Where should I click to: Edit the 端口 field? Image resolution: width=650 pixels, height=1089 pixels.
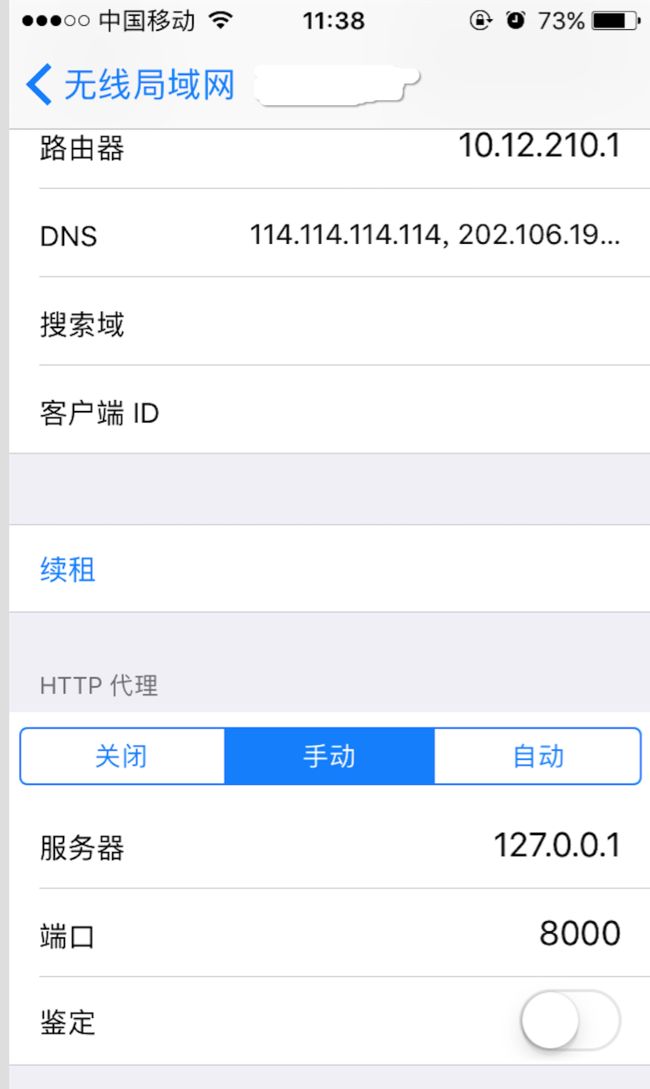(330, 933)
